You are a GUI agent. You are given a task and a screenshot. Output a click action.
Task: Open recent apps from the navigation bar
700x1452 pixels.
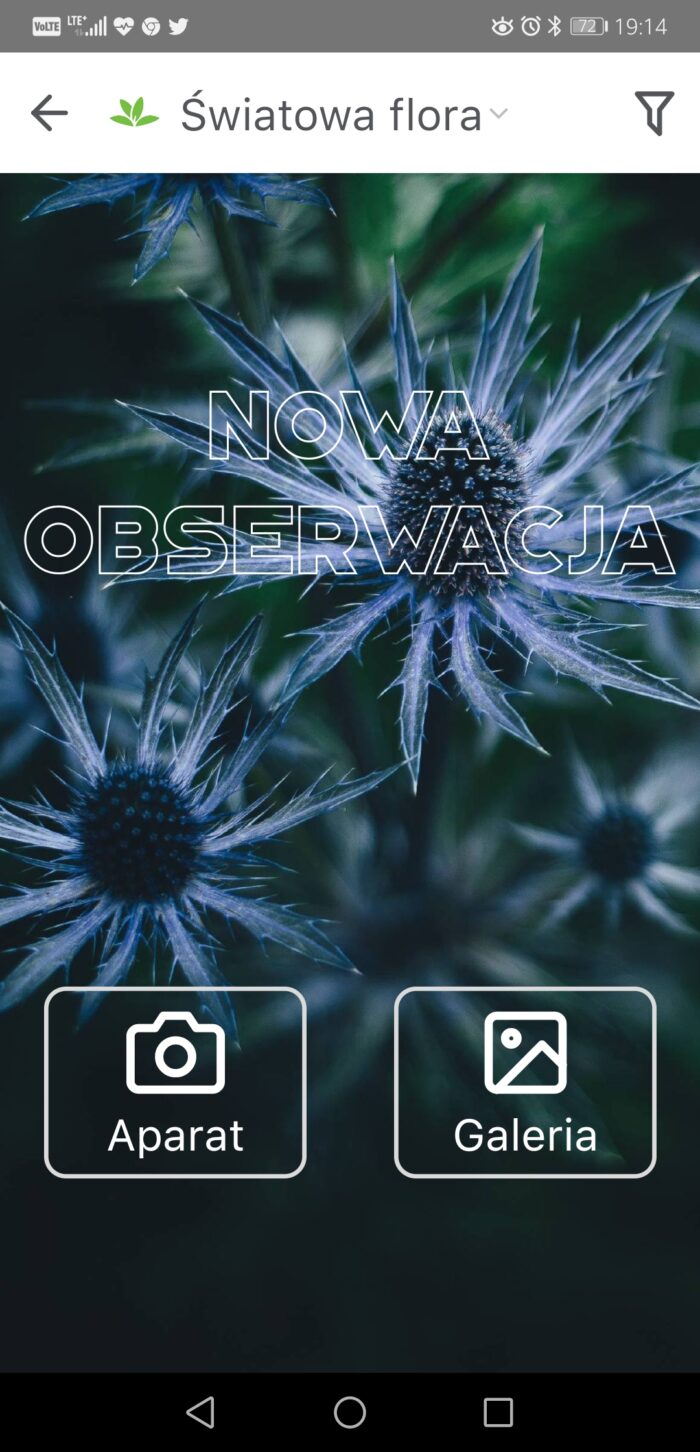[x=498, y=1412]
